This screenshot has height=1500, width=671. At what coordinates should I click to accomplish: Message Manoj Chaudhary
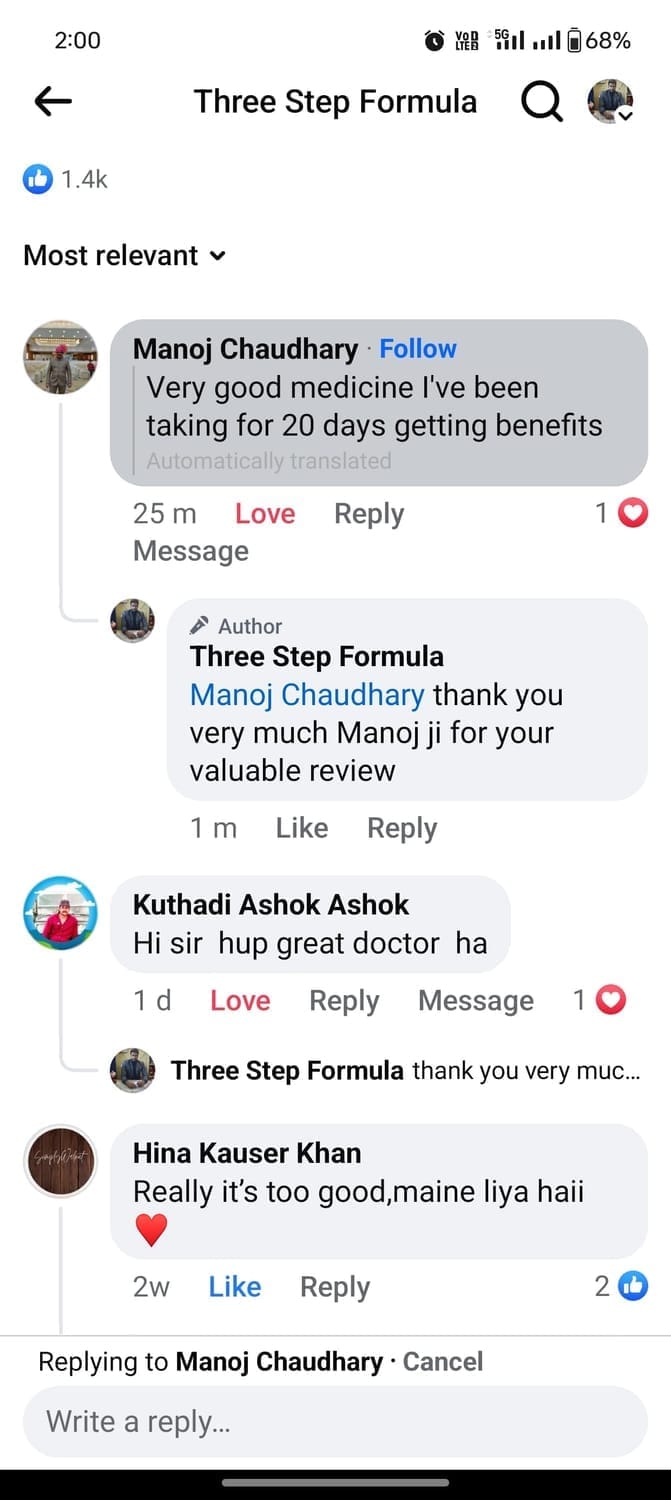(190, 551)
